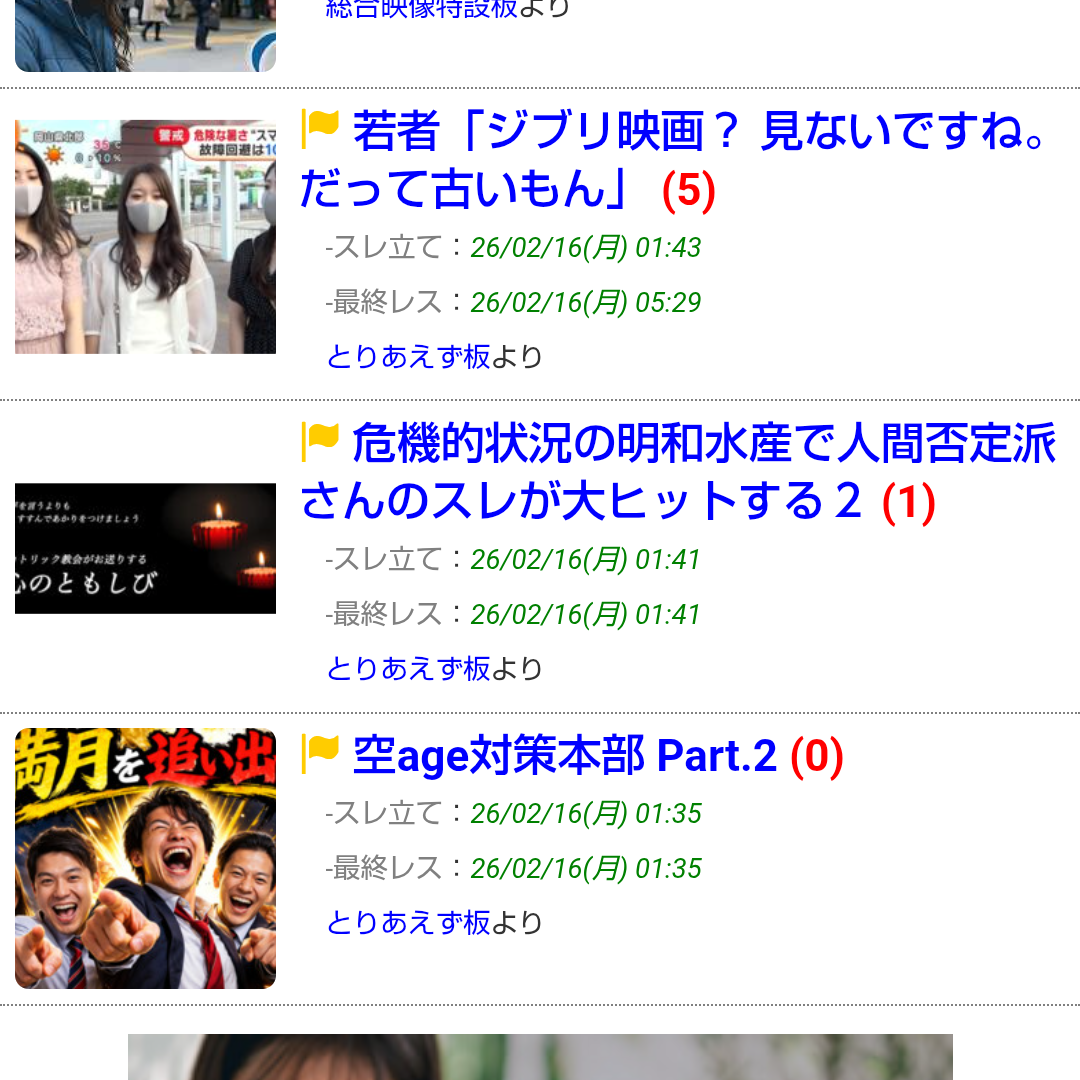
Task: Tap the candle thumbnail 心のともしび
Action: click(145, 548)
